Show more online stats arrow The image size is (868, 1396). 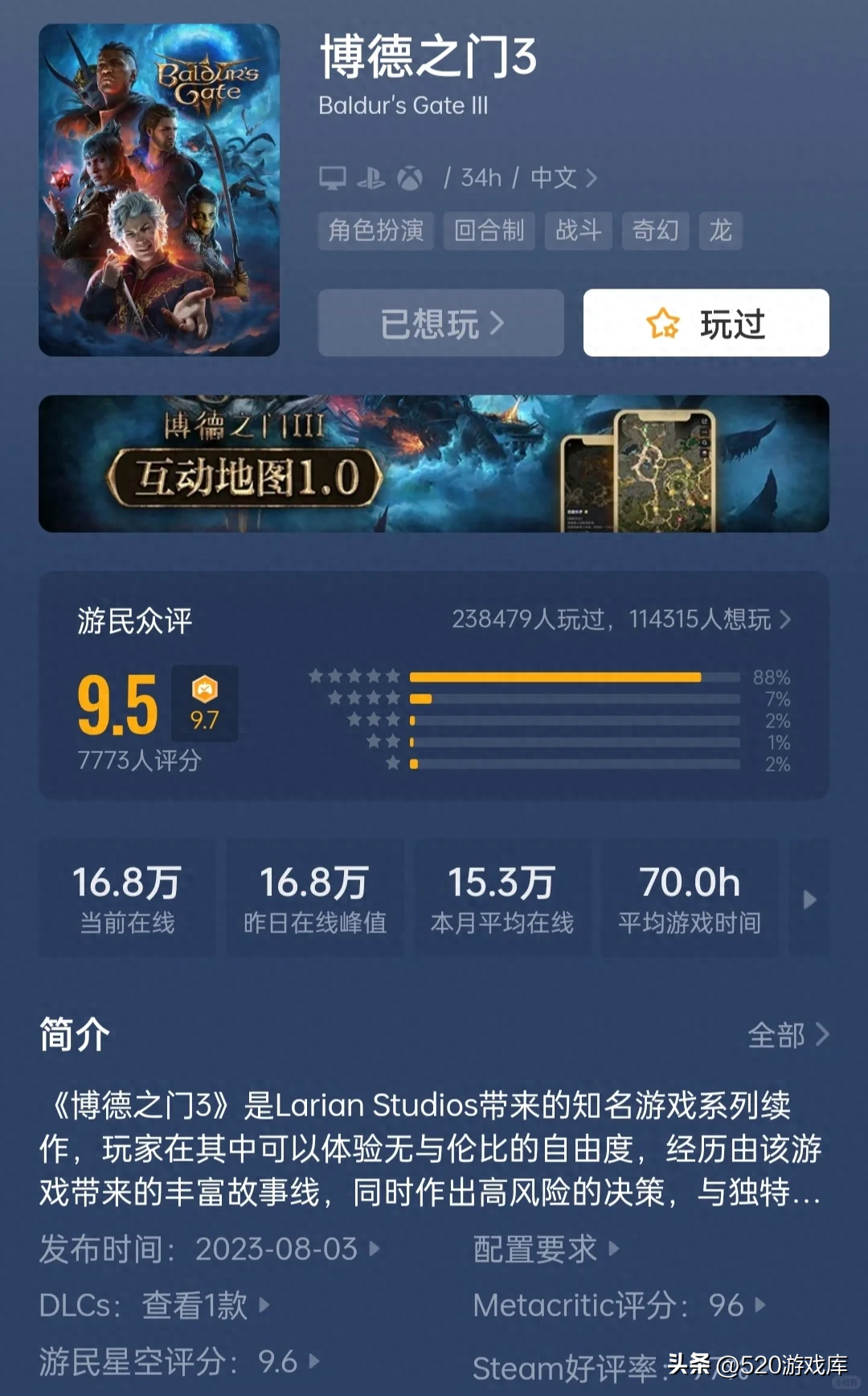coord(809,899)
